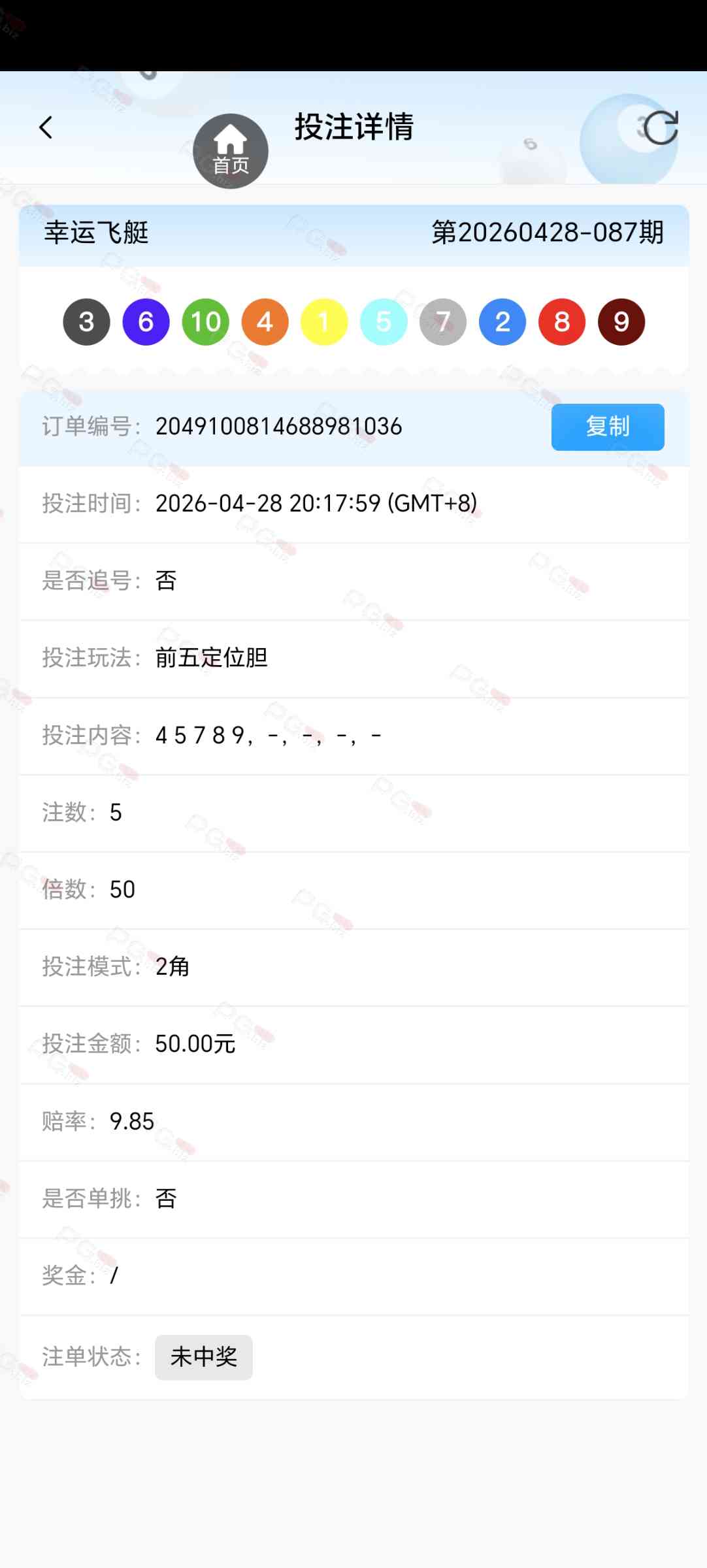Viewport: 707px width, 1568px height.
Task: Open the 首页 home button
Action: 231,152
